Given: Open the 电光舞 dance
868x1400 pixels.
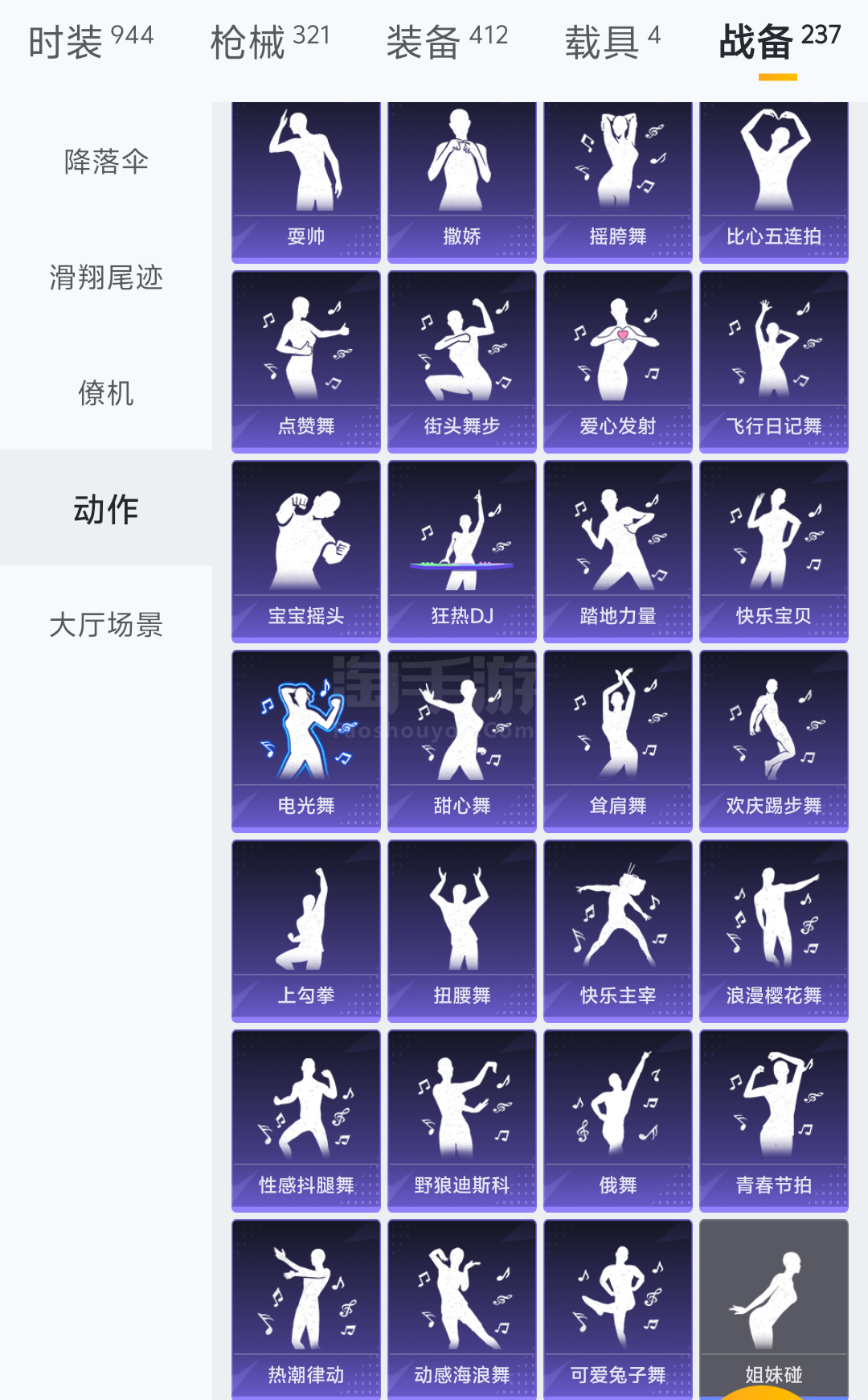Looking at the screenshot, I should tap(306, 741).
